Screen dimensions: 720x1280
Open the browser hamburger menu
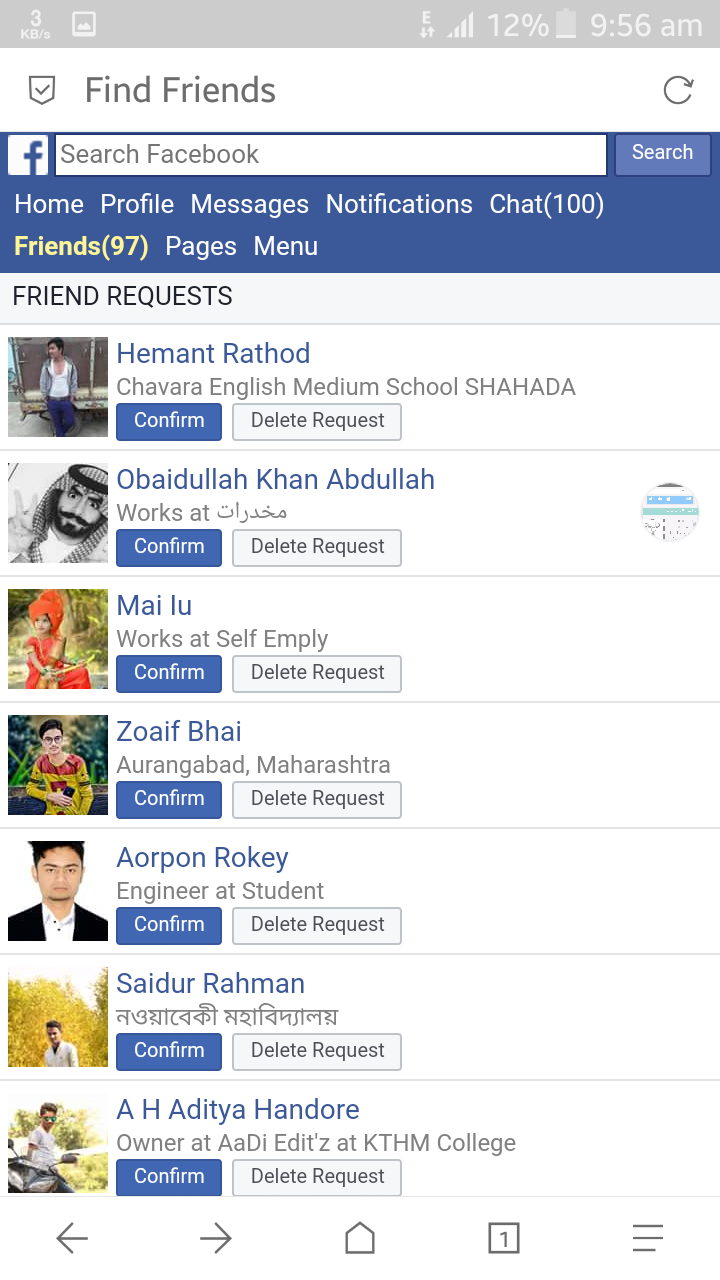[x=647, y=1240]
